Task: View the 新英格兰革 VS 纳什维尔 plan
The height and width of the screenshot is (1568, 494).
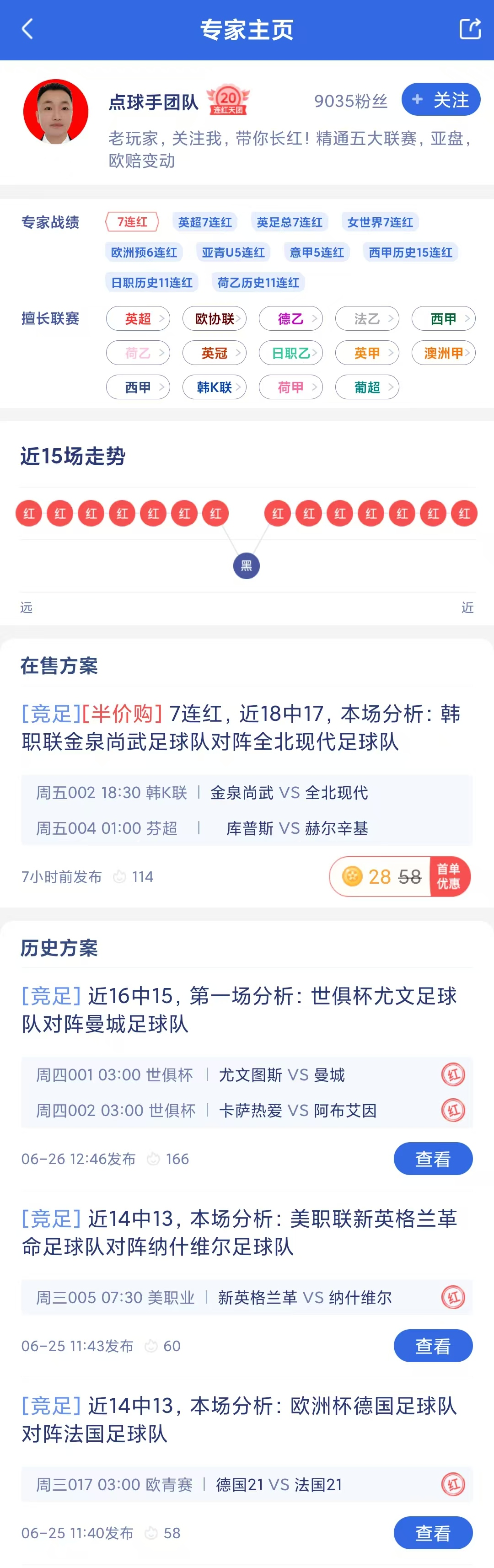Action: tap(433, 1345)
